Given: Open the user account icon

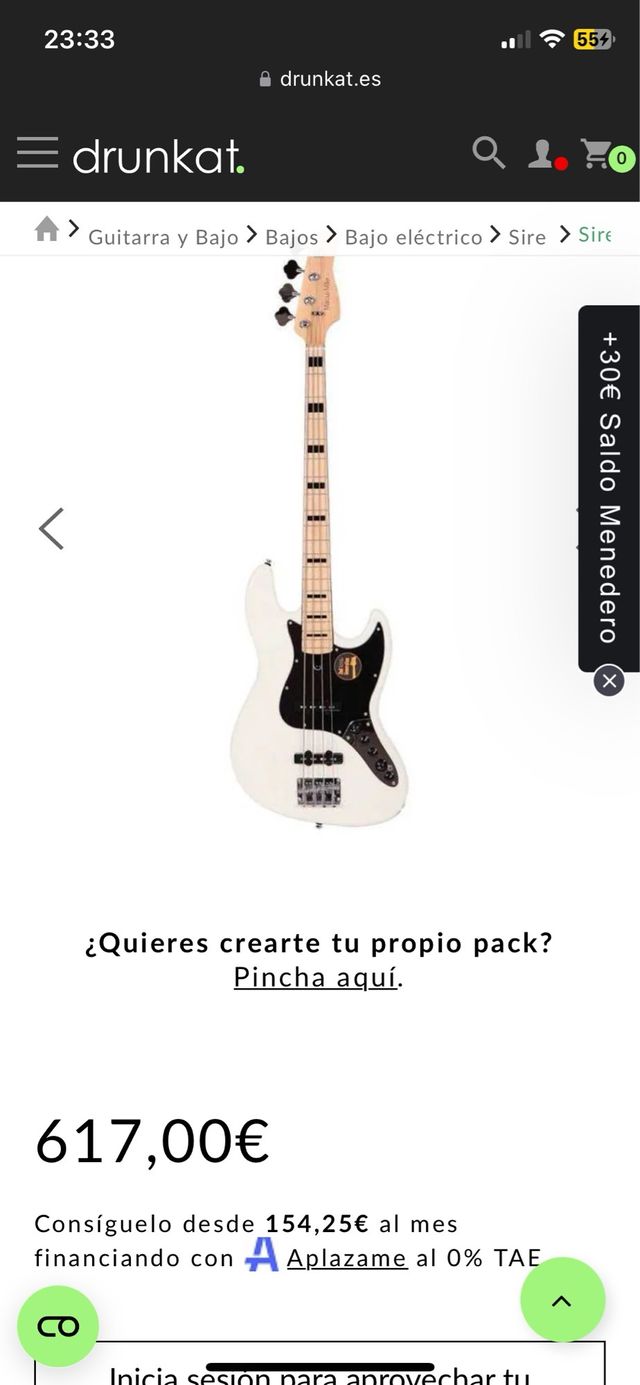Looking at the screenshot, I should (x=543, y=154).
